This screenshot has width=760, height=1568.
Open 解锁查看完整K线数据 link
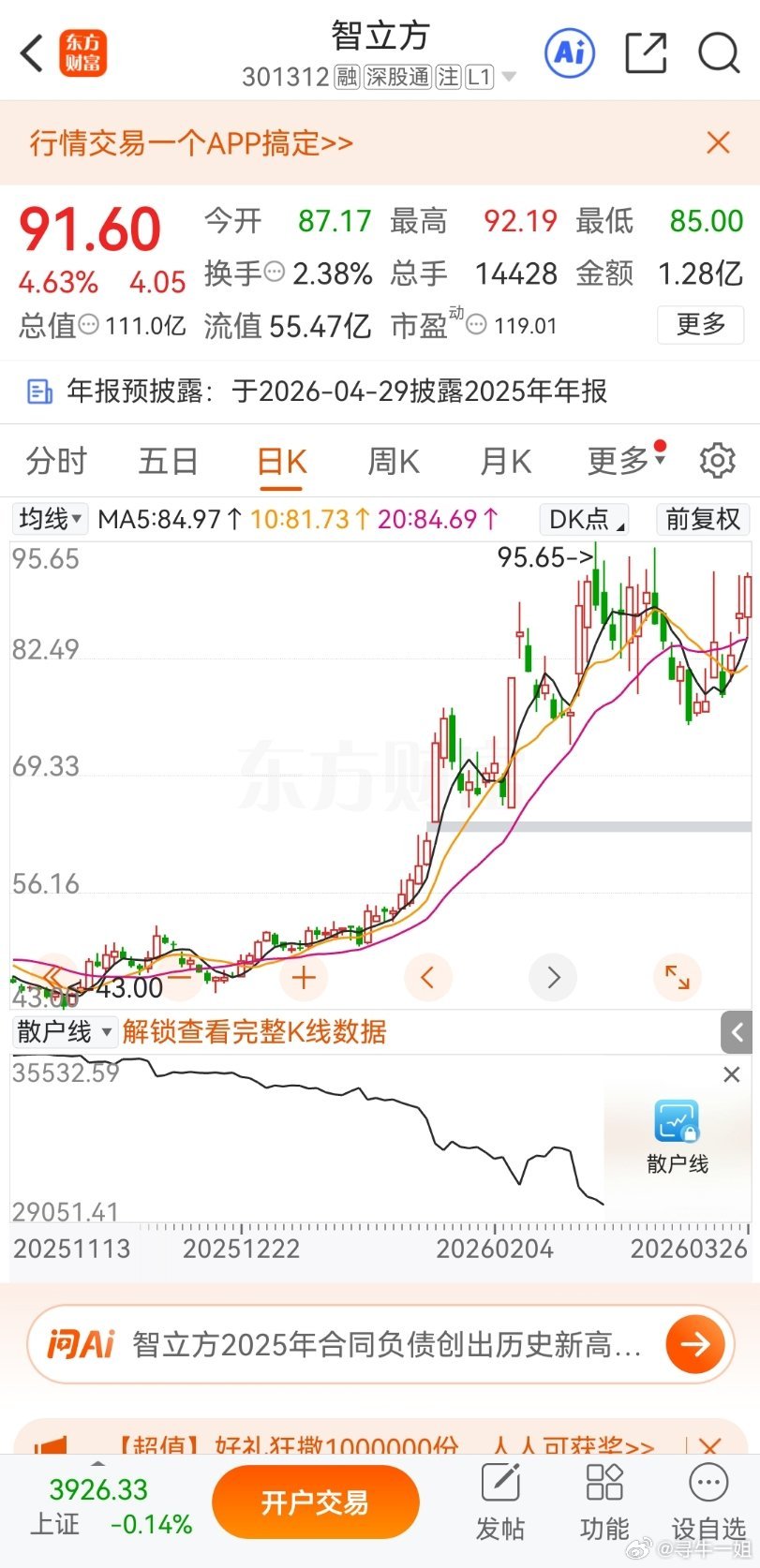click(253, 1031)
